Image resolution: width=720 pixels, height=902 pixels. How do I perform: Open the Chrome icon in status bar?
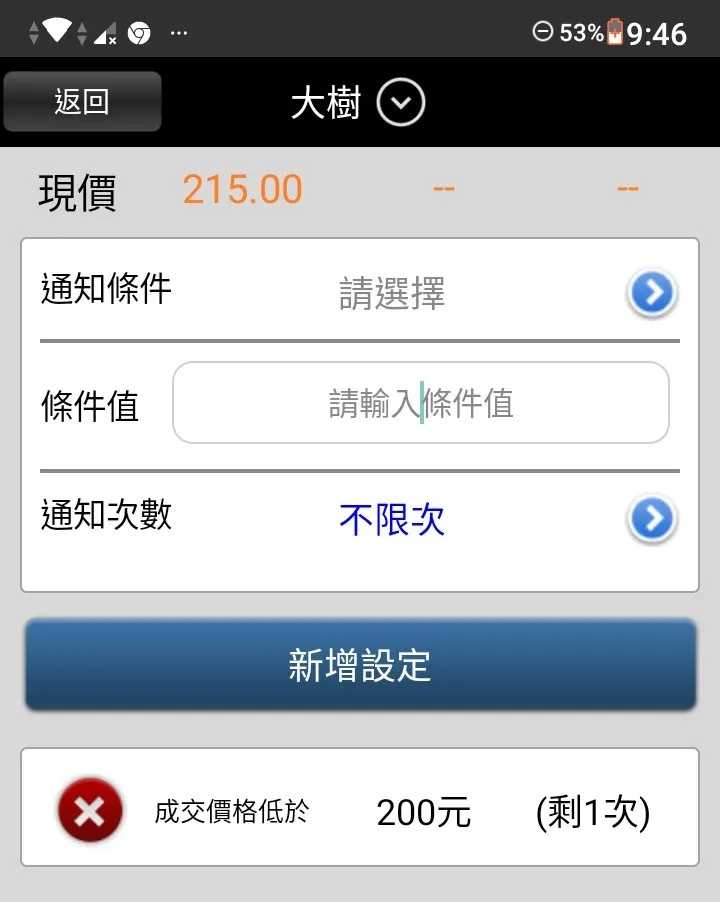click(139, 30)
